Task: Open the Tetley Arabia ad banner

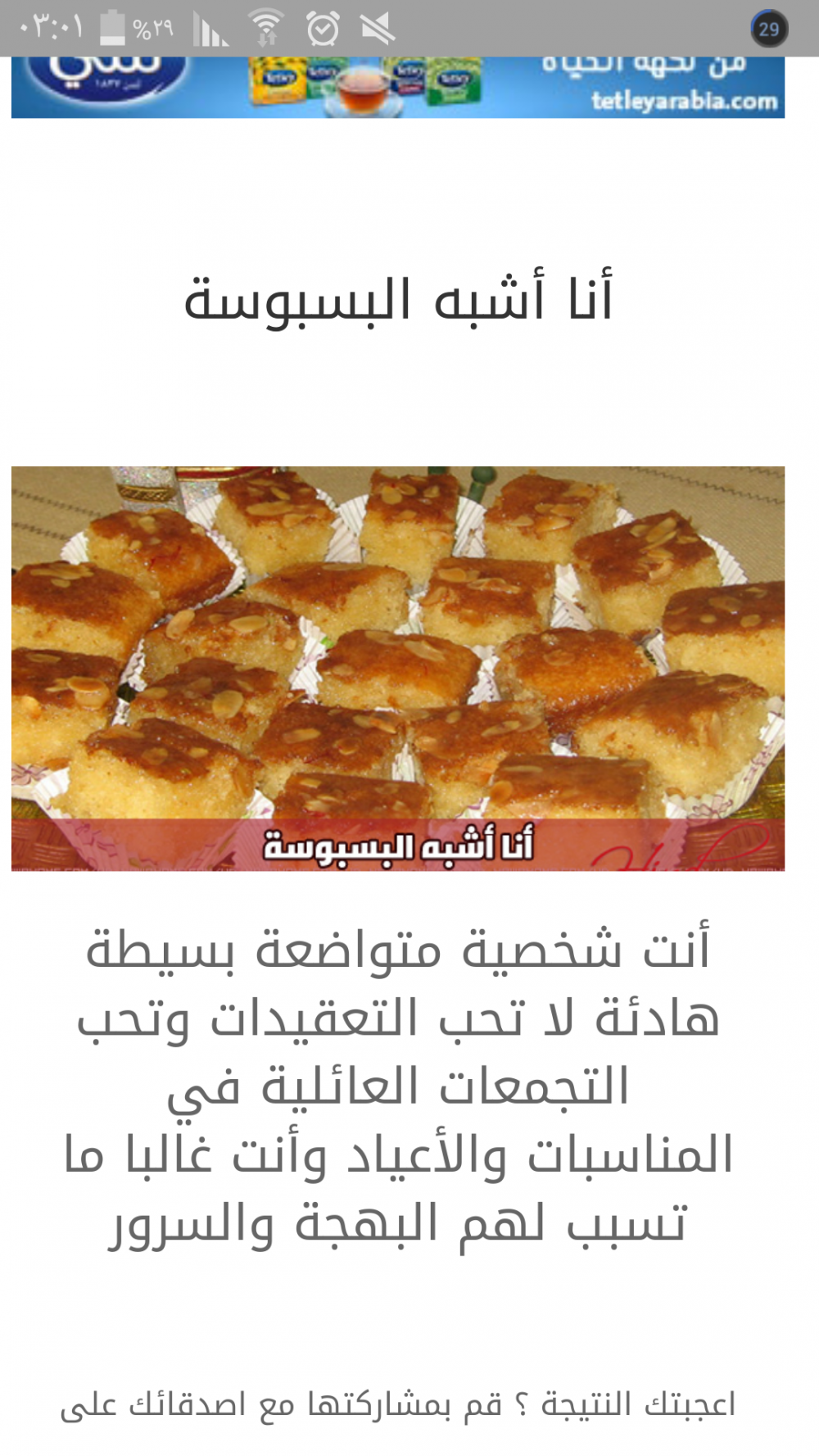Action: (398, 87)
